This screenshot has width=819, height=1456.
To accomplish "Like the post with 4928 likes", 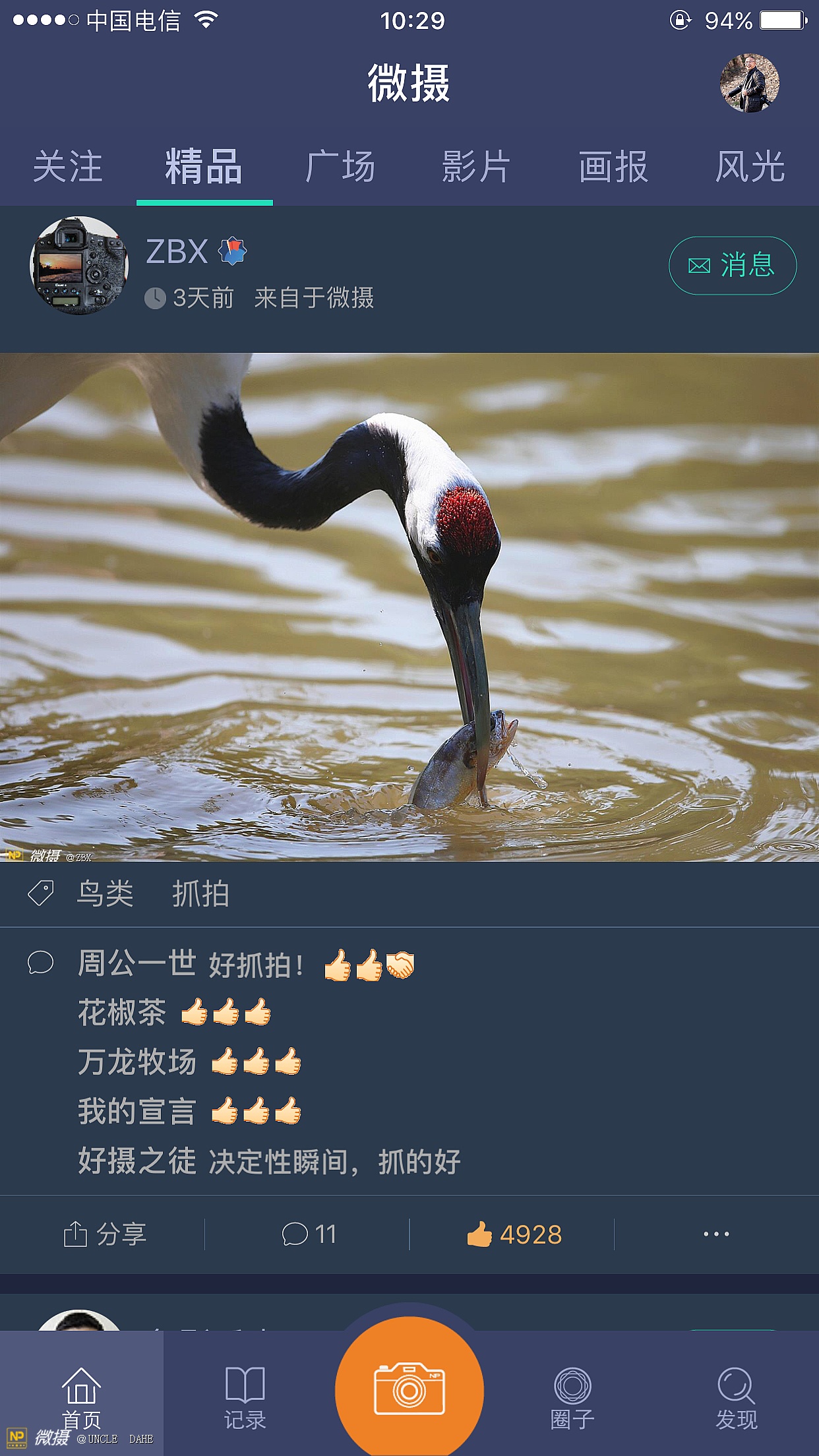I will click(x=514, y=1234).
